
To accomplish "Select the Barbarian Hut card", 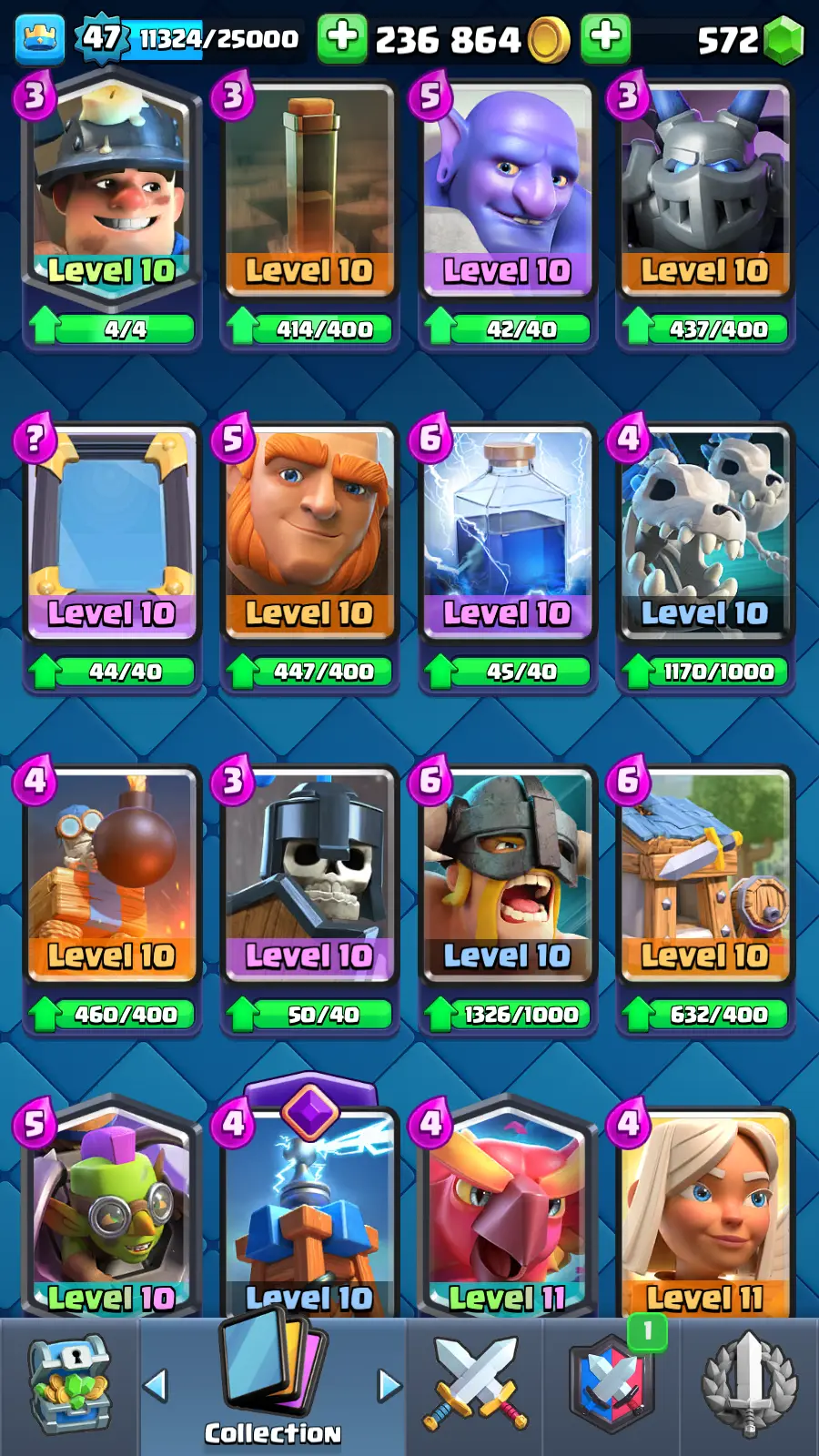I will [x=704, y=874].
